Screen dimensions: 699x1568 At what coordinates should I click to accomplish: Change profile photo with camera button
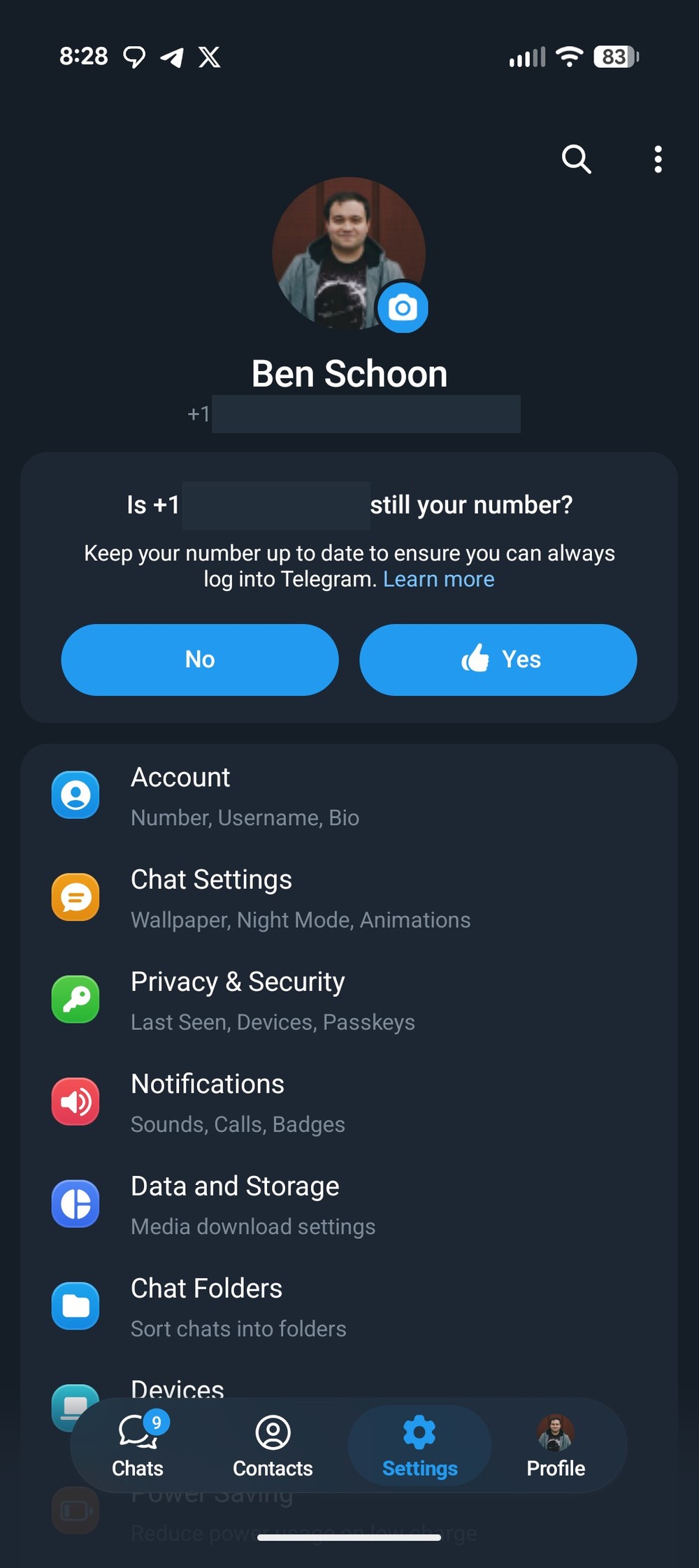point(403,307)
